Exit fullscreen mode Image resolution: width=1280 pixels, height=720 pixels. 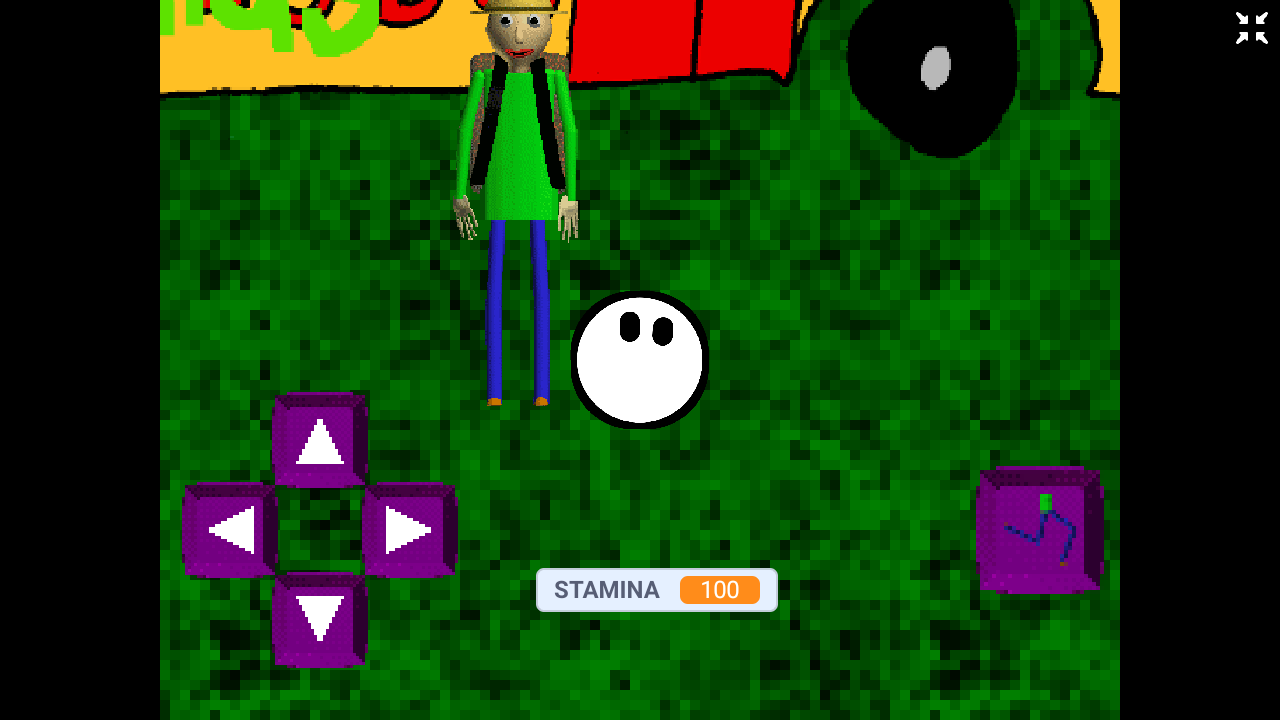click(1251, 28)
